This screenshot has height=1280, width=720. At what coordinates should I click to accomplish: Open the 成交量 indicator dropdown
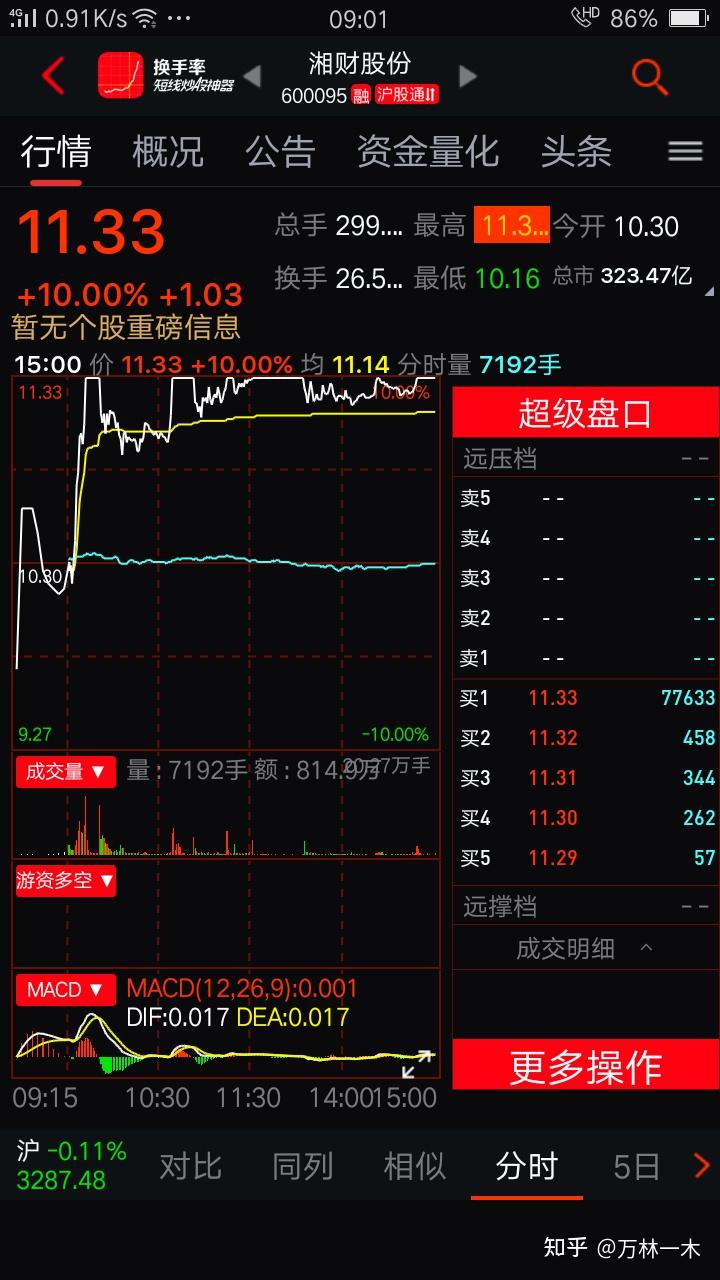point(65,772)
